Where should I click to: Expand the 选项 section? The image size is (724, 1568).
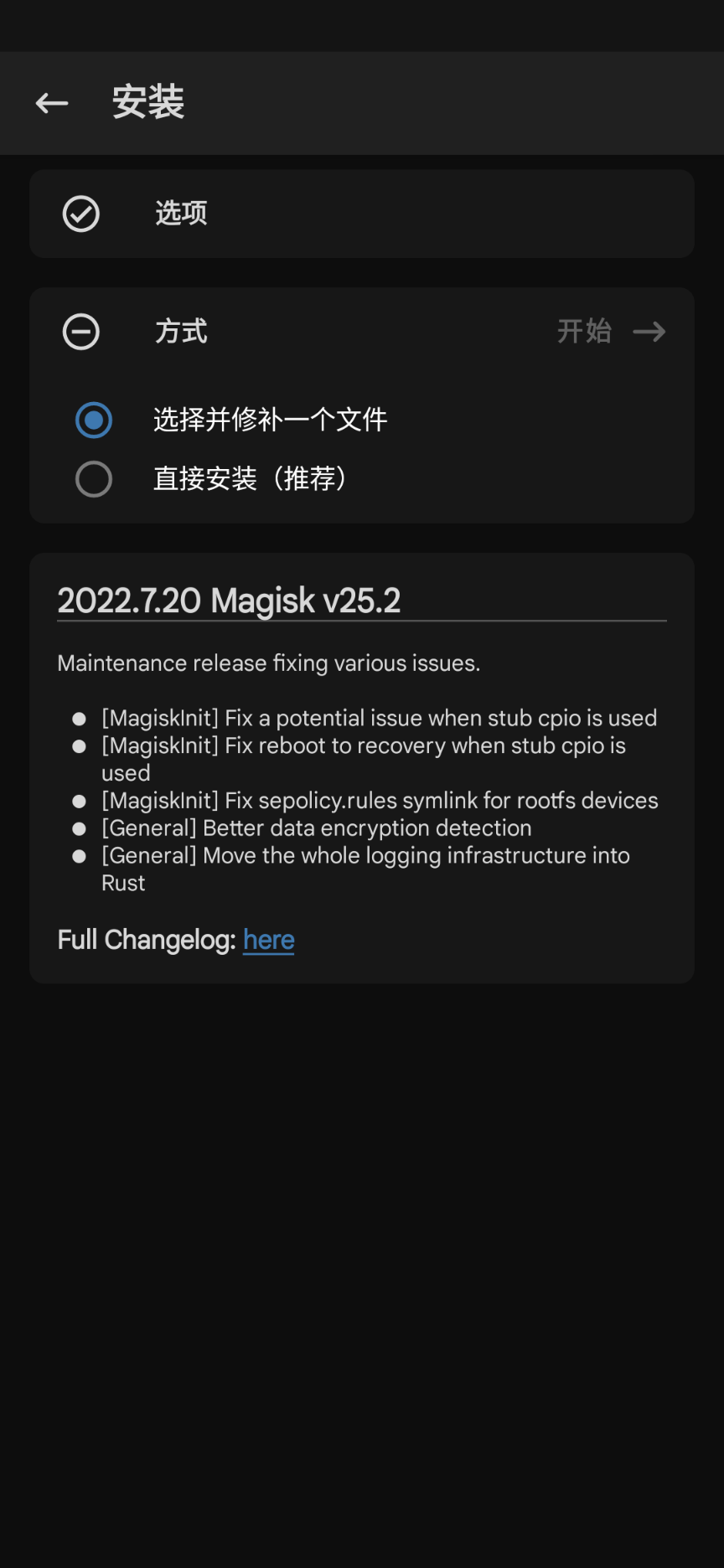[361, 214]
